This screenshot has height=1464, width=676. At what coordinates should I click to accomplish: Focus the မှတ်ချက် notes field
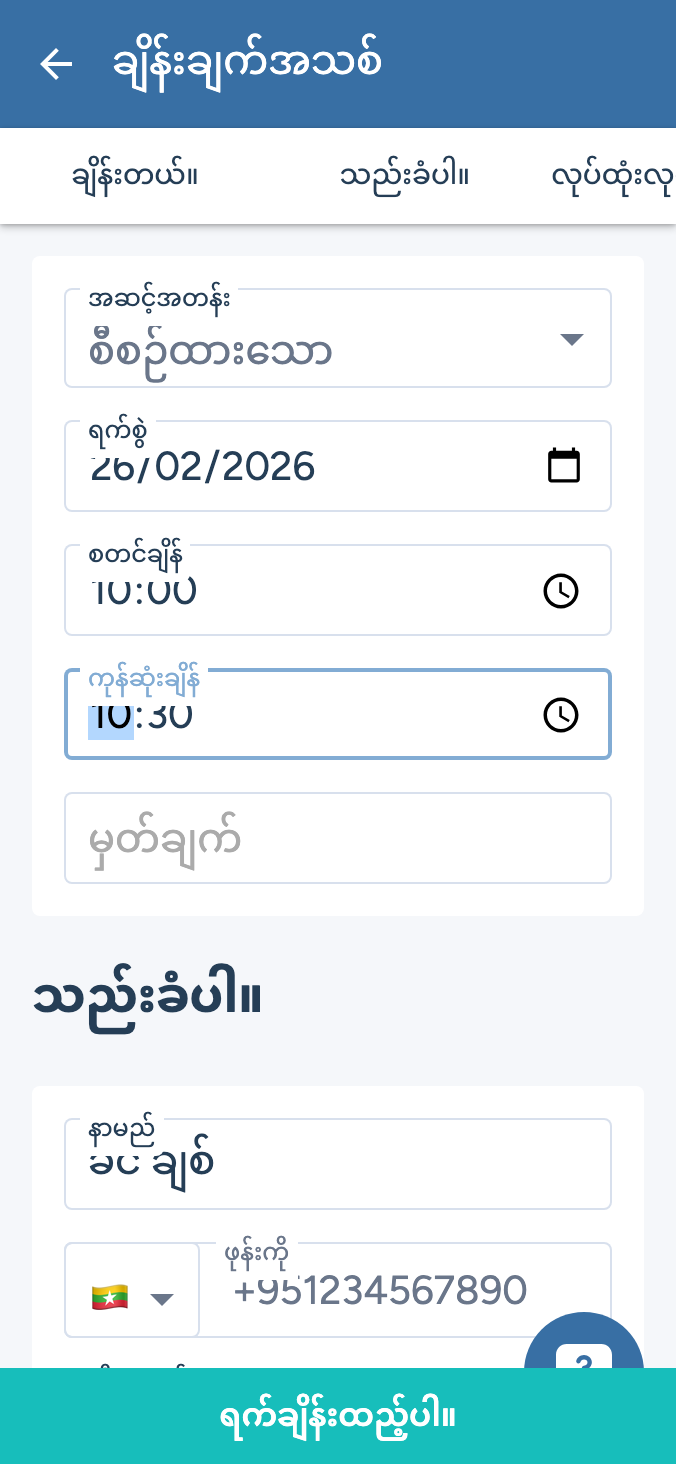point(338,838)
